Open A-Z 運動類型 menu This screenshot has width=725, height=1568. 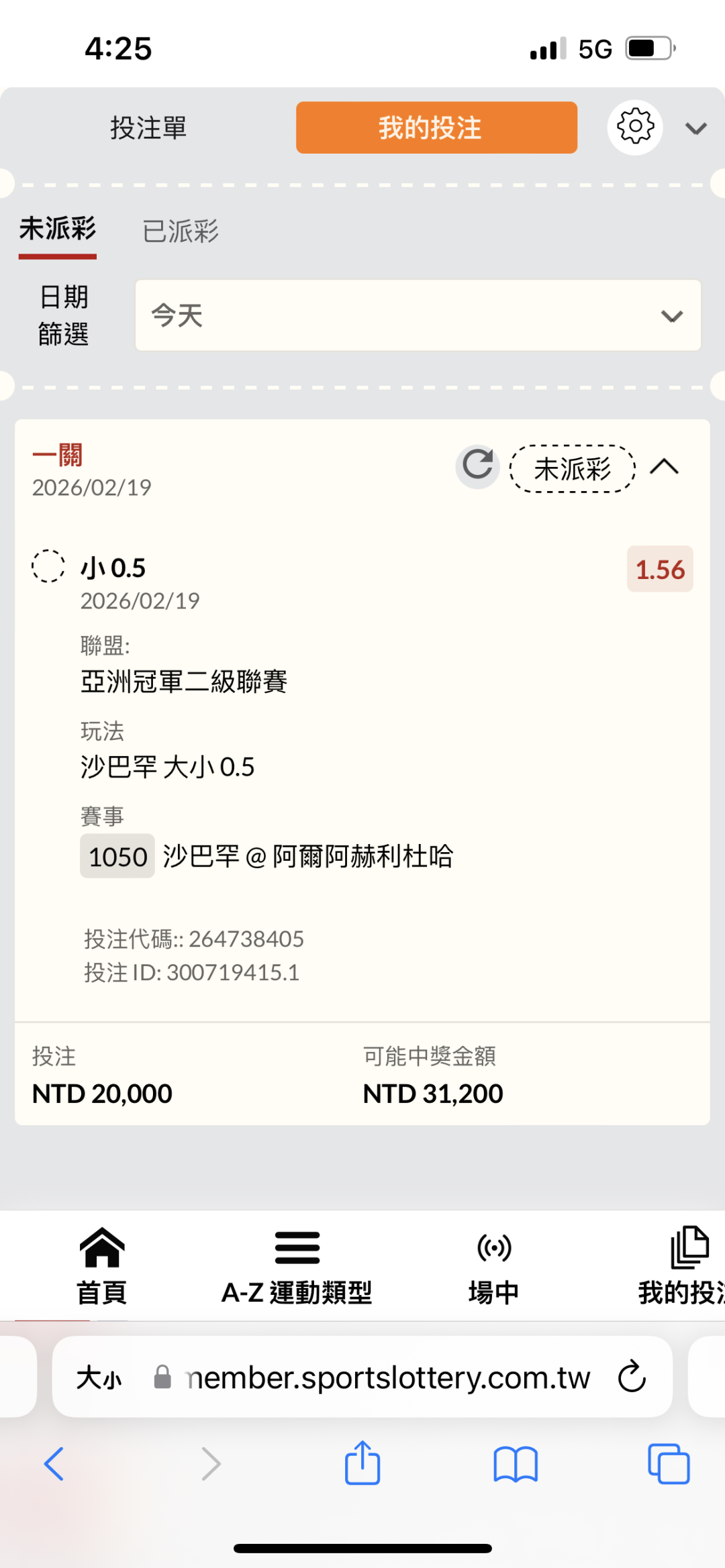click(297, 1265)
